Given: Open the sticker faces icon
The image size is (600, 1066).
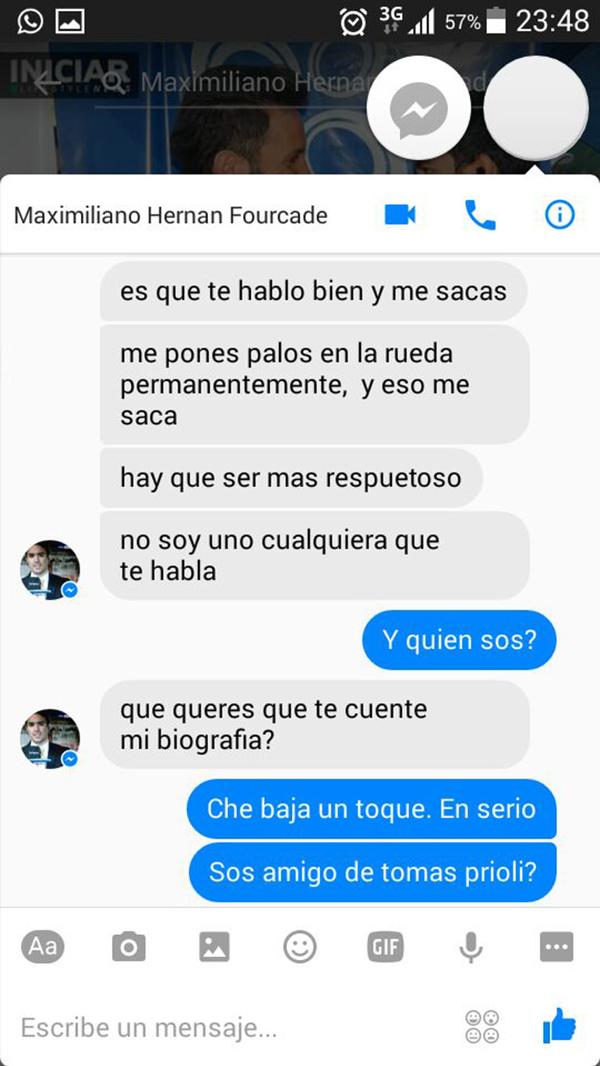Looking at the screenshot, I should pos(483,1027).
